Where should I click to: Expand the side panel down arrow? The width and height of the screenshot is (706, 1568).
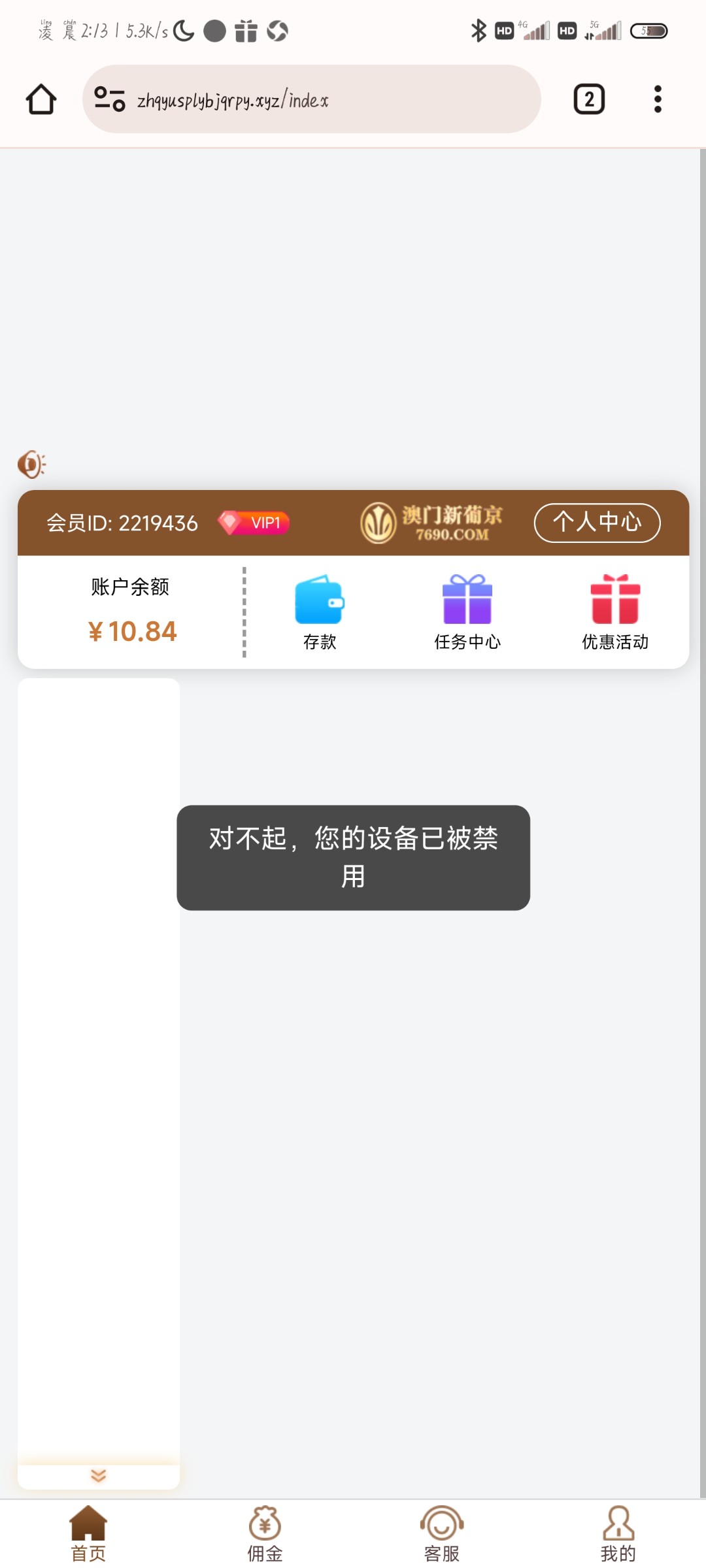point(98,1475)
